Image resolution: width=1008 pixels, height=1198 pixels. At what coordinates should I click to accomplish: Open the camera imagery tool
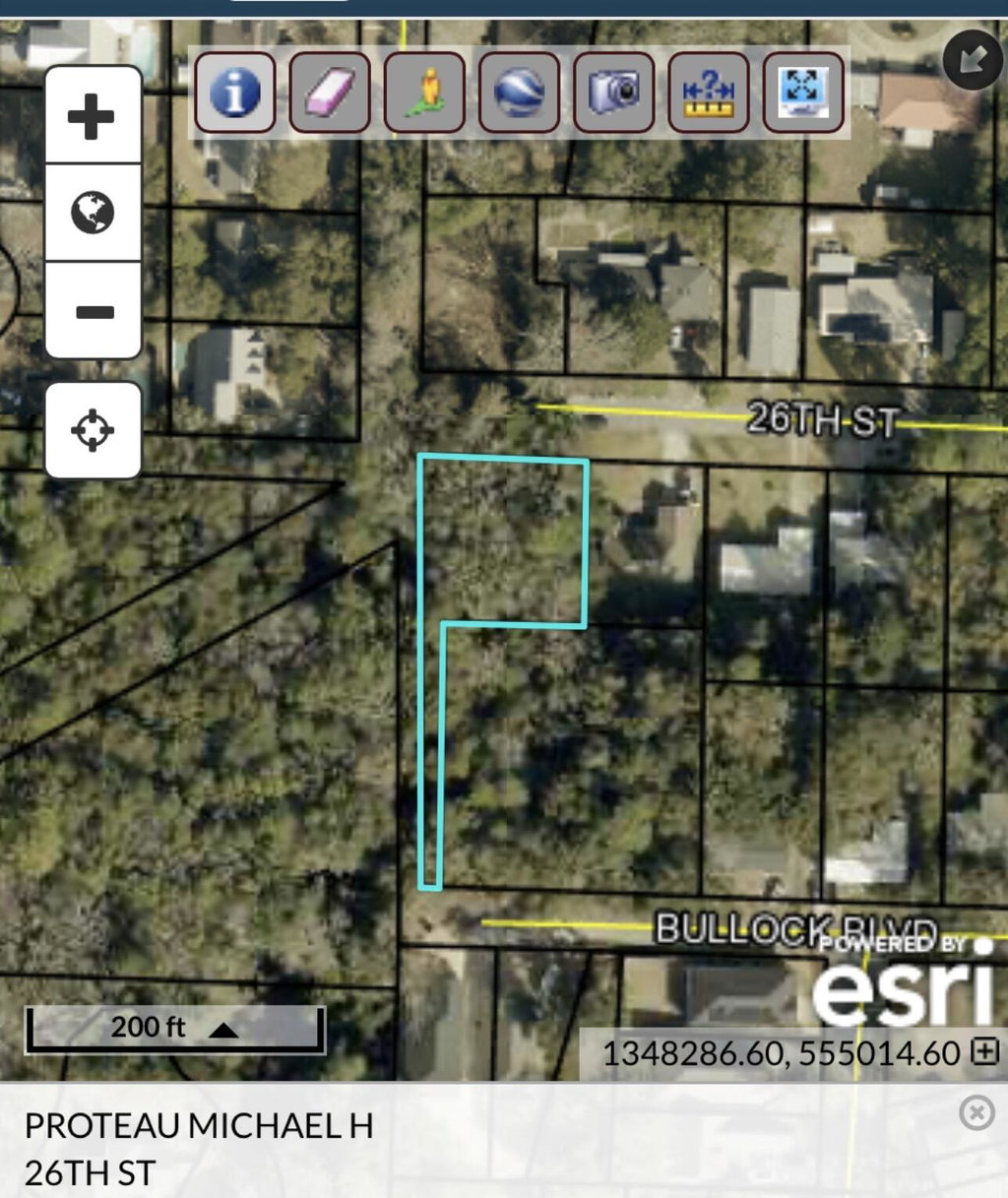click(x=613, y=94)
